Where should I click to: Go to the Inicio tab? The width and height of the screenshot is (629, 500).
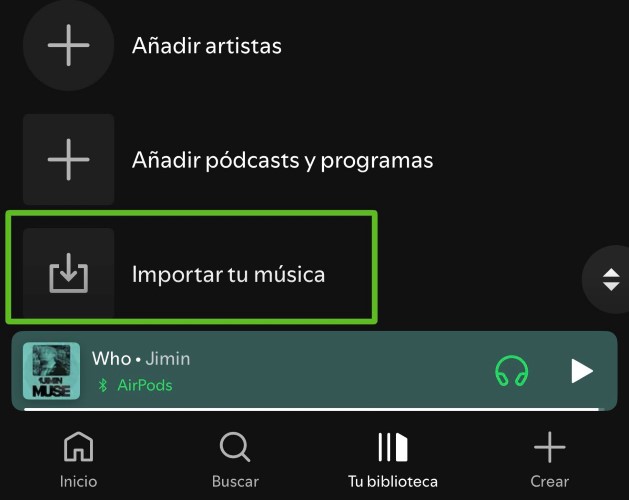[78, 459]
